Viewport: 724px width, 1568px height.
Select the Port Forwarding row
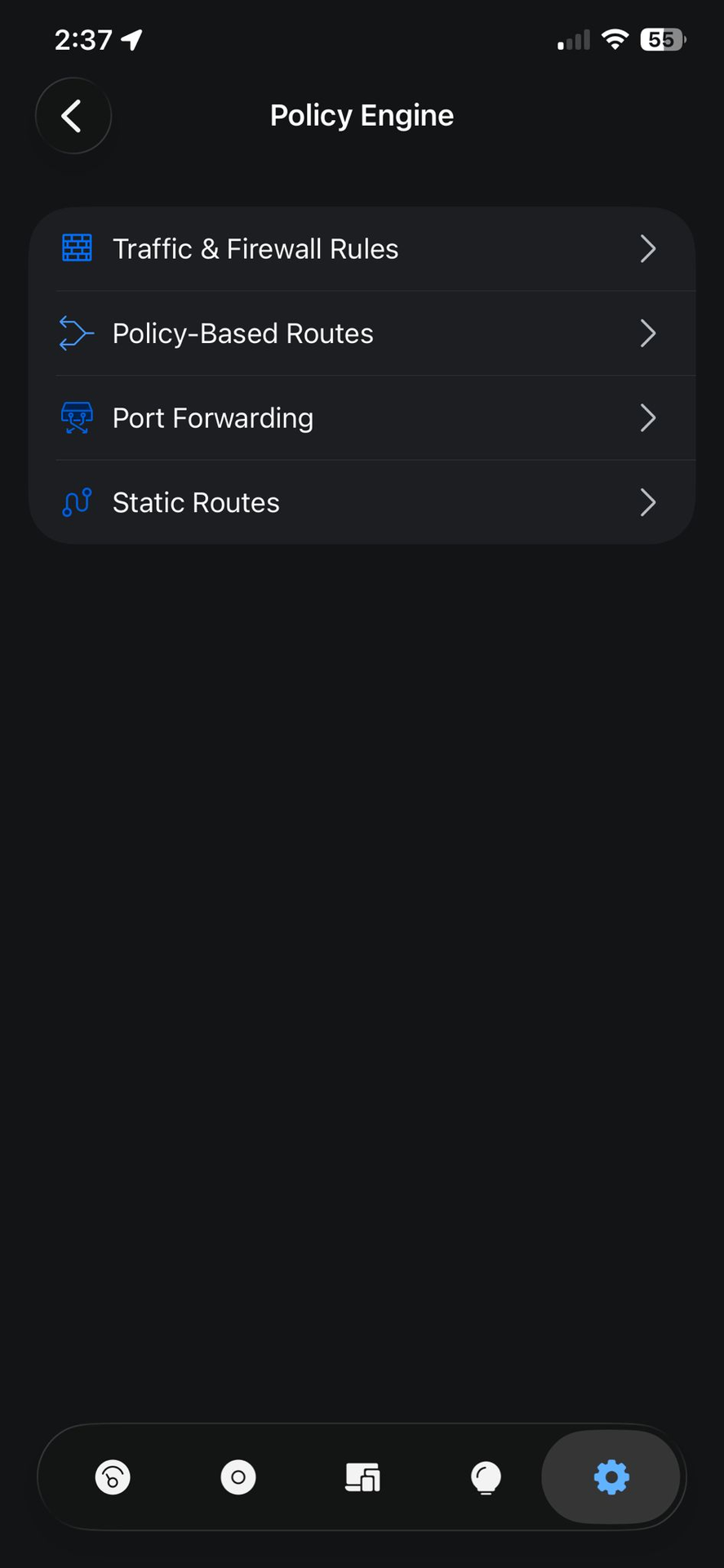pyautogui.click(x=362, y=418)
